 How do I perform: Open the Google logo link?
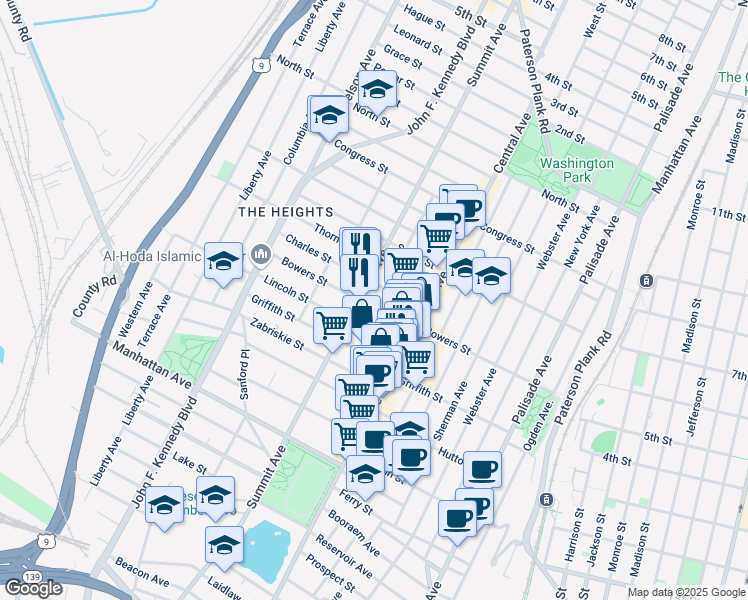(x=32, y=588)
